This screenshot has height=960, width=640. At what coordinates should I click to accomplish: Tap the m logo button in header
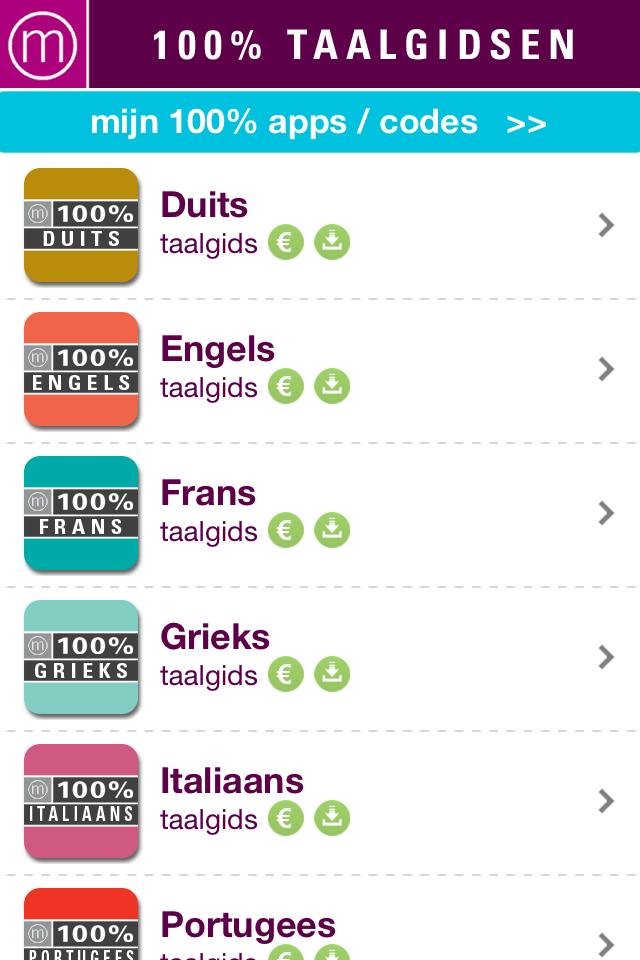coord(42,43)
